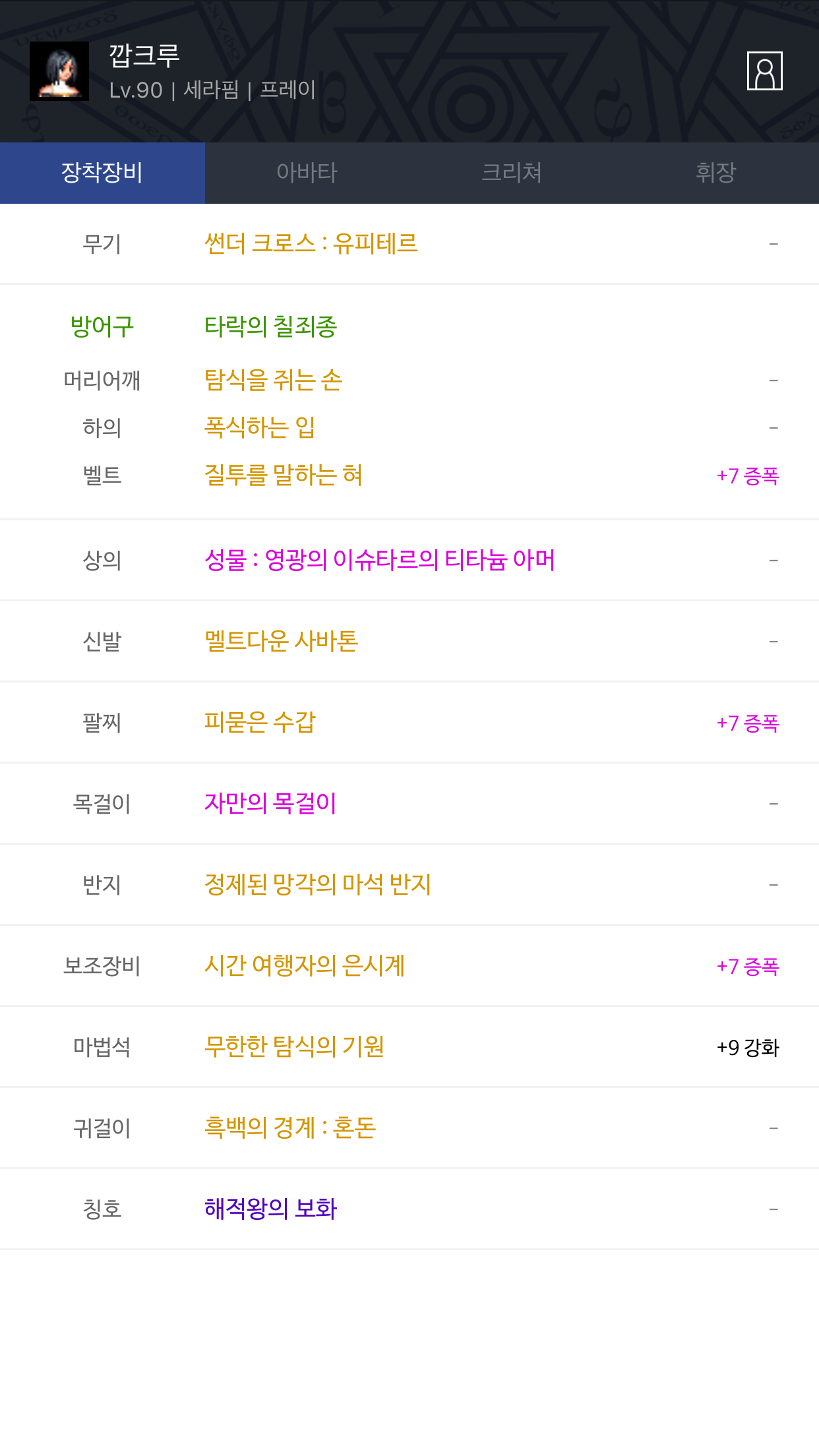Open title item 해적왕의 보화
Image resolution: width=819 pixels, height=1456 pixels.
[271, 1209]
